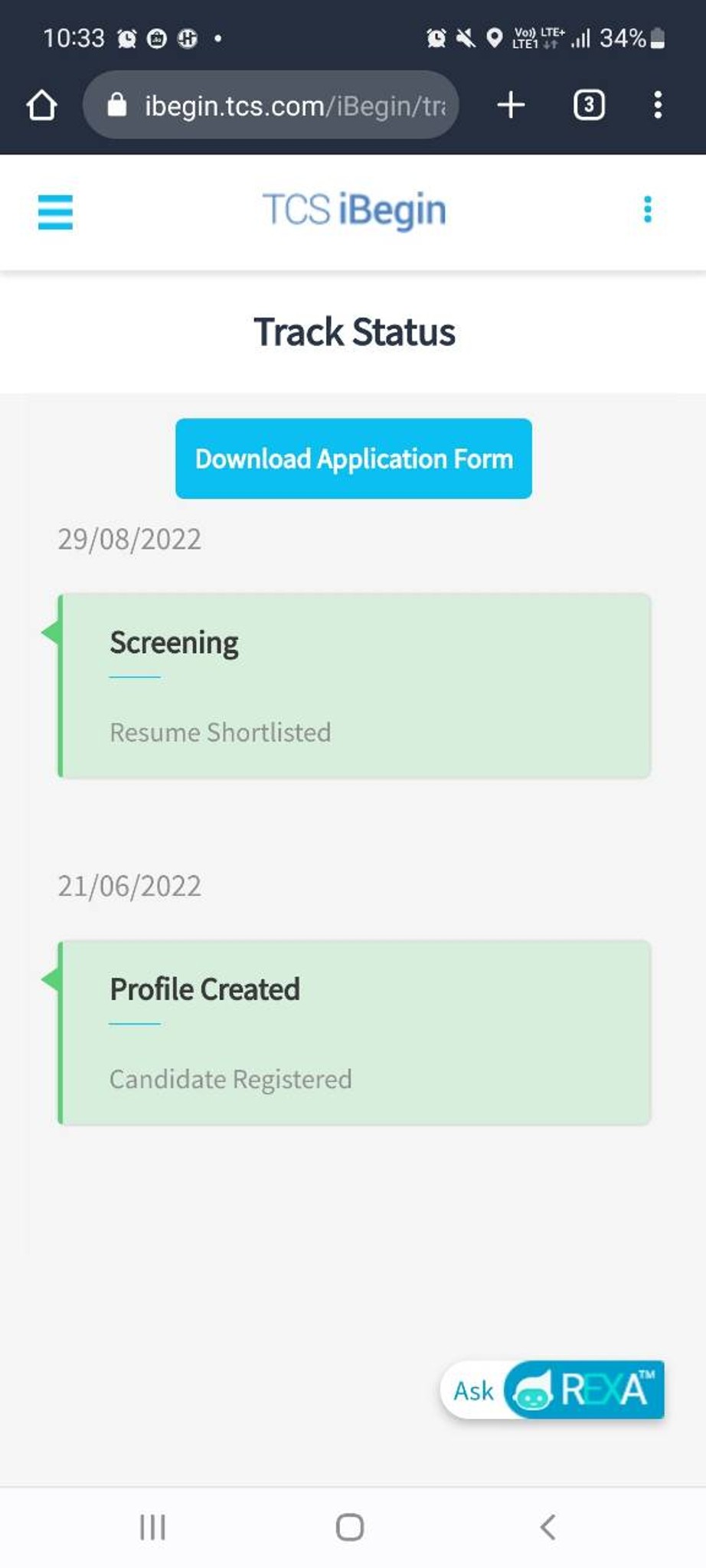
Task: Tap the 29/08/2022 date label
Action: coord(129,539)
